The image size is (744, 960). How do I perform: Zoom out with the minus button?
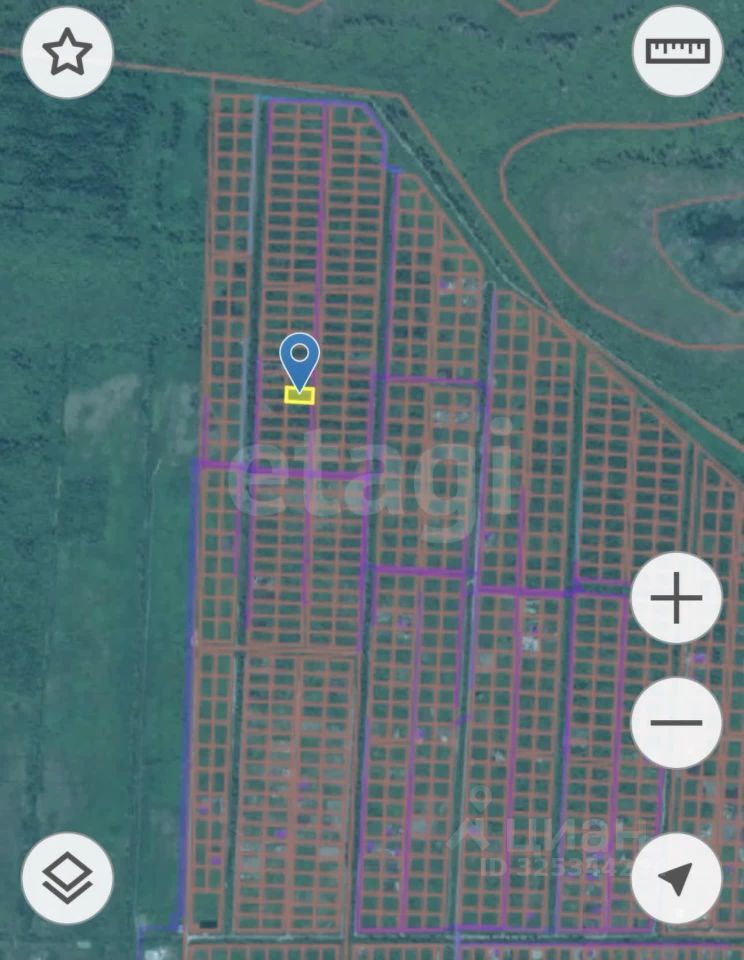tap(676, 722)
